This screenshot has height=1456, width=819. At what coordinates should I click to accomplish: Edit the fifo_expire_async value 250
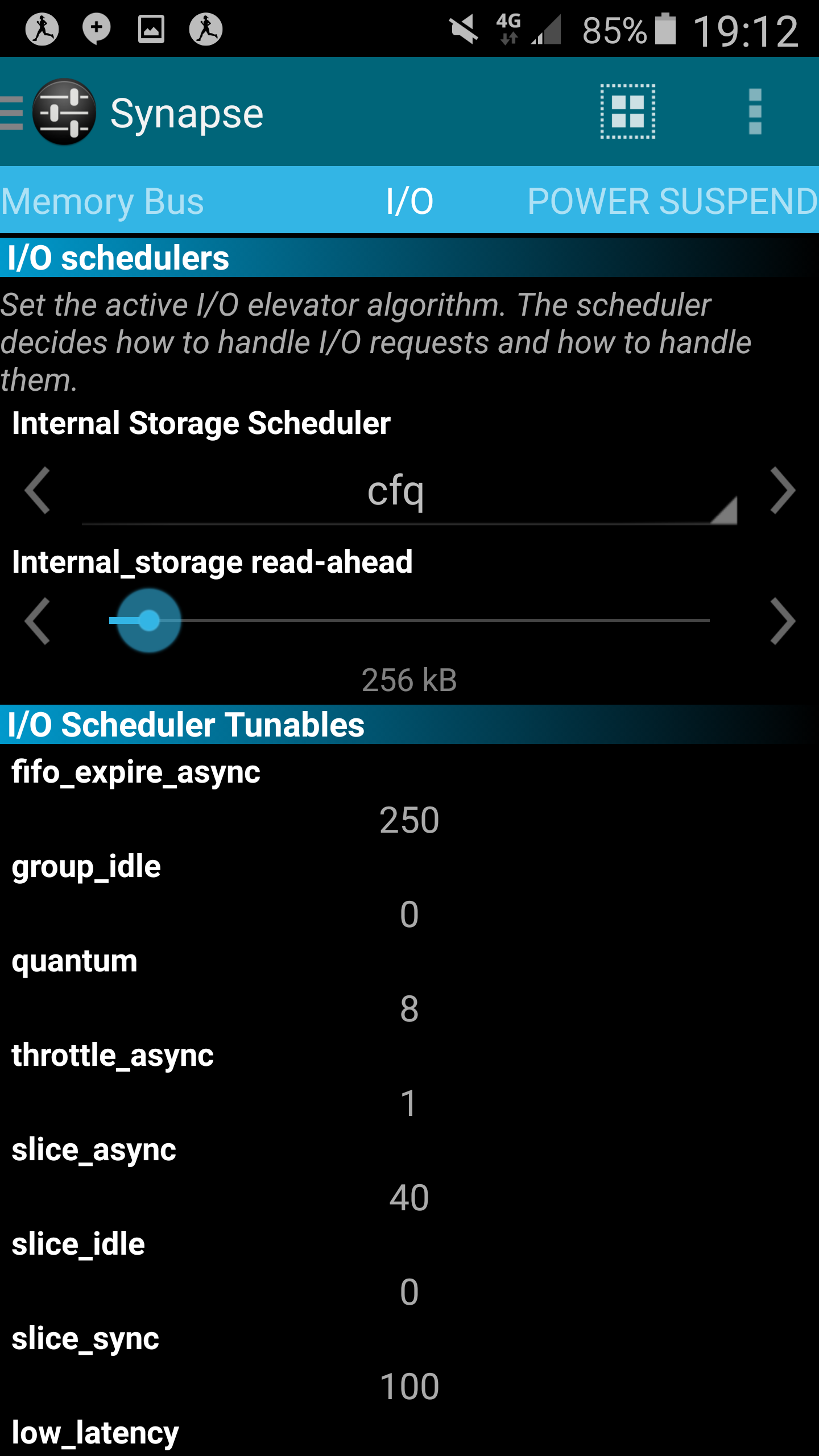click(409, 820)
